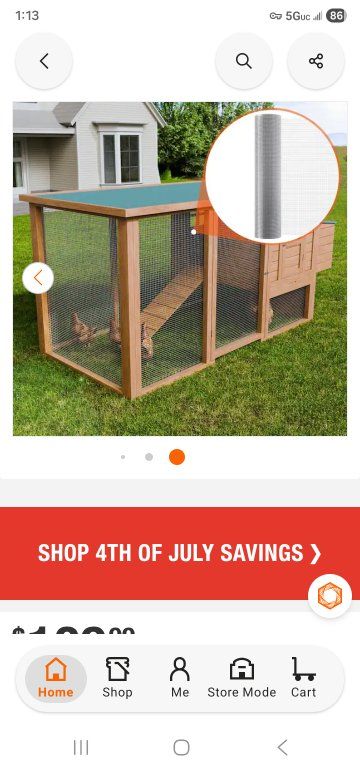The height and width of the screenshot is (772, 360).
Task: Tap the orange hexagon camera button
Action: click(329, 596)
